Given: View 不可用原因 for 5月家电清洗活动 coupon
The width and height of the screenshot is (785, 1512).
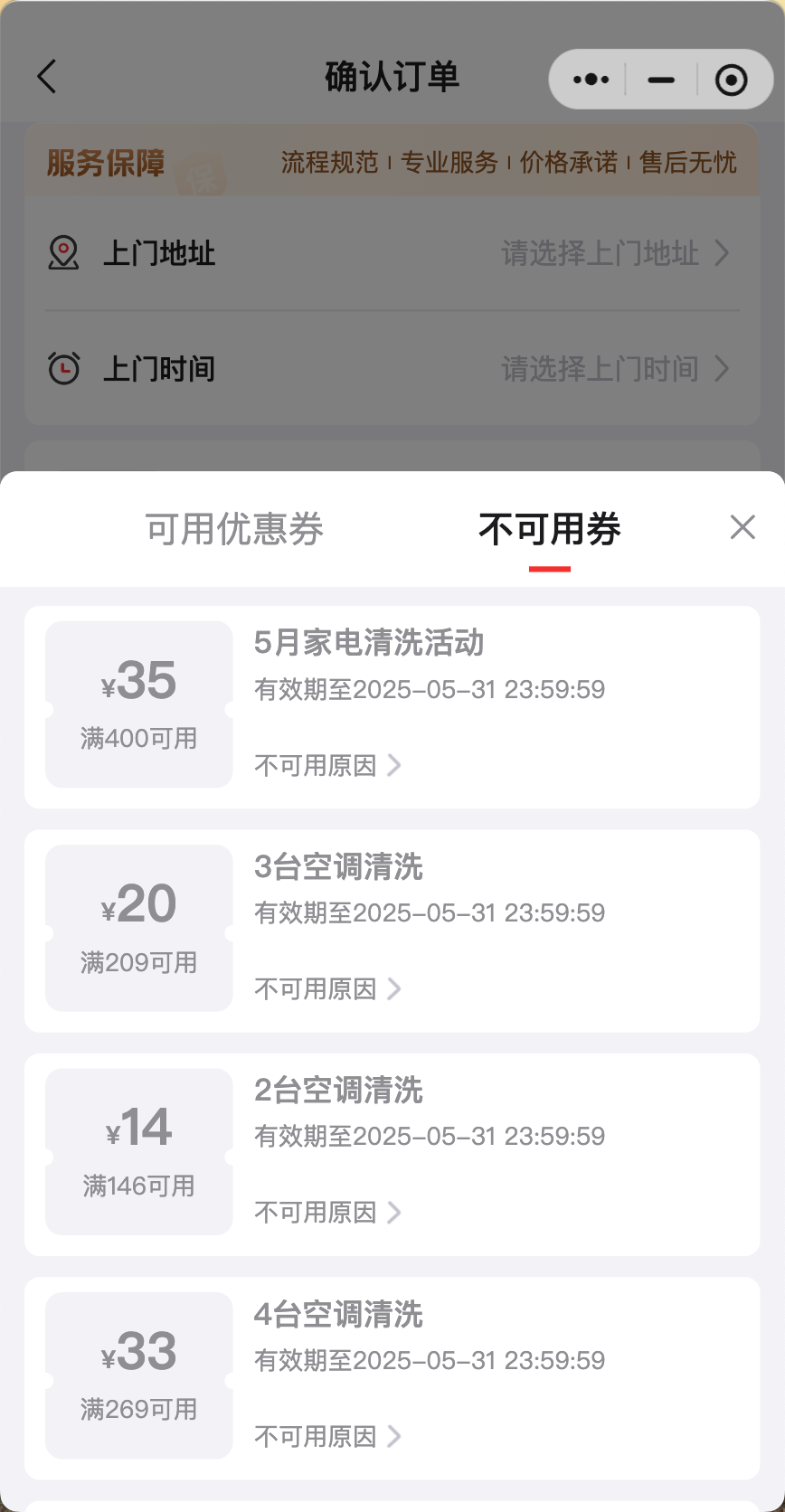Looking at the screenshot, I should (x=327, y=766).
